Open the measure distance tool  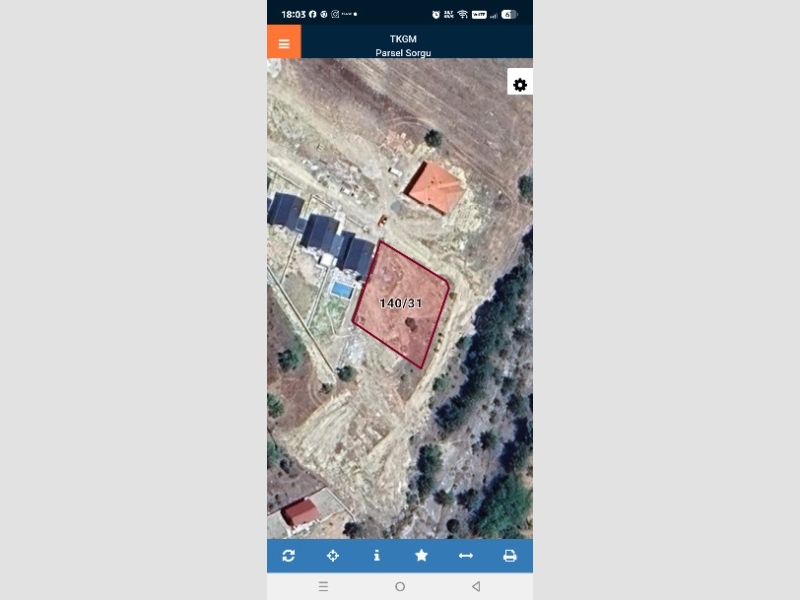[465, 556]
